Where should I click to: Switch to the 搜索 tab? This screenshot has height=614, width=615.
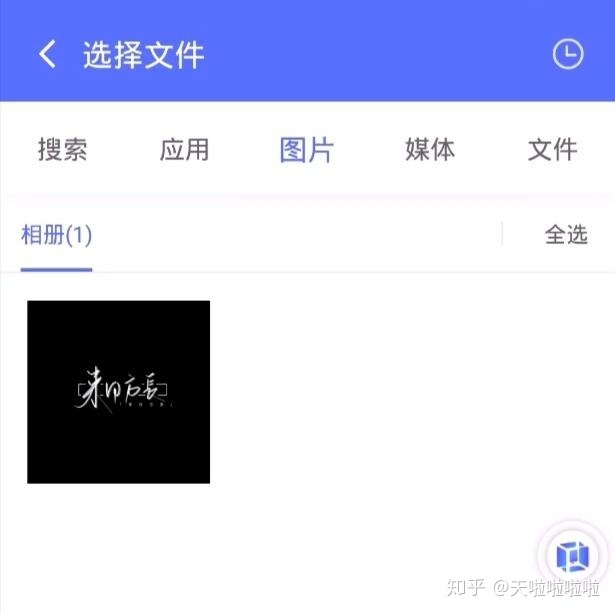62,149
